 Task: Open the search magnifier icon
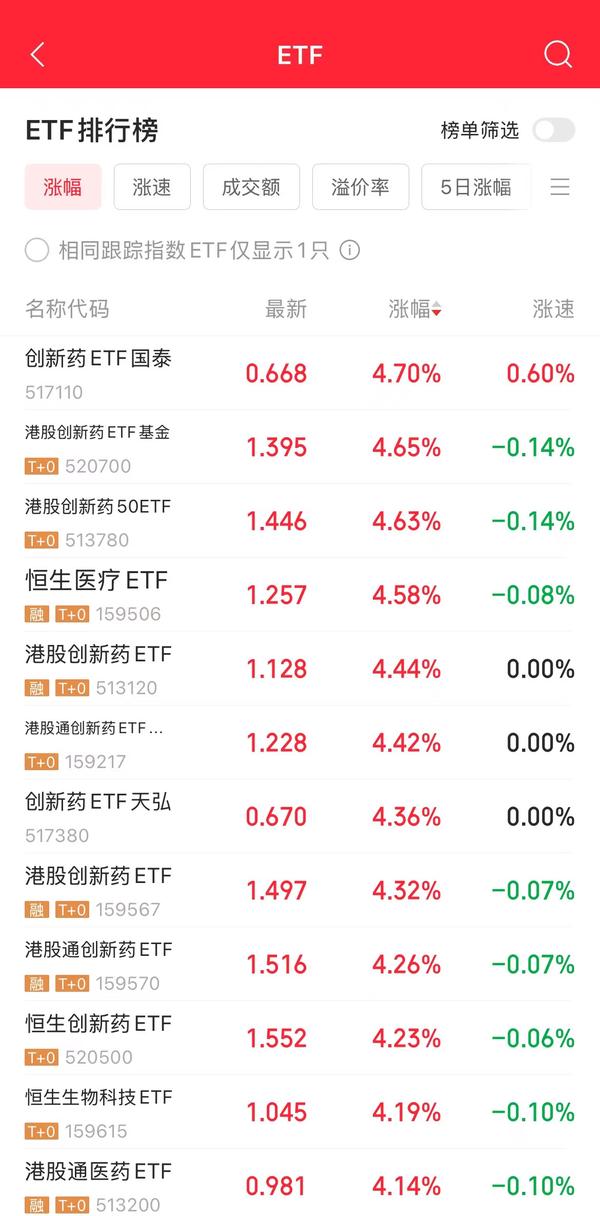(x=558, y=54)
